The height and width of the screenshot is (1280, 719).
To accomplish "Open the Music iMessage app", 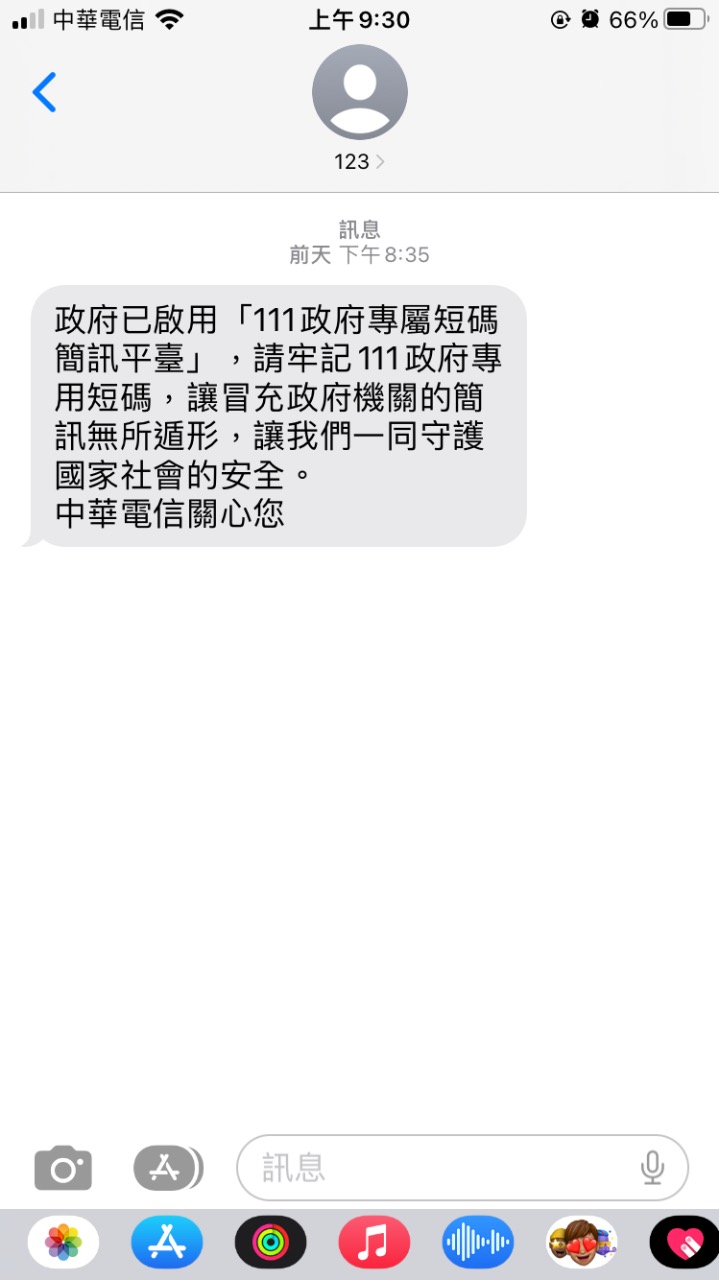I will point(374,1242).
